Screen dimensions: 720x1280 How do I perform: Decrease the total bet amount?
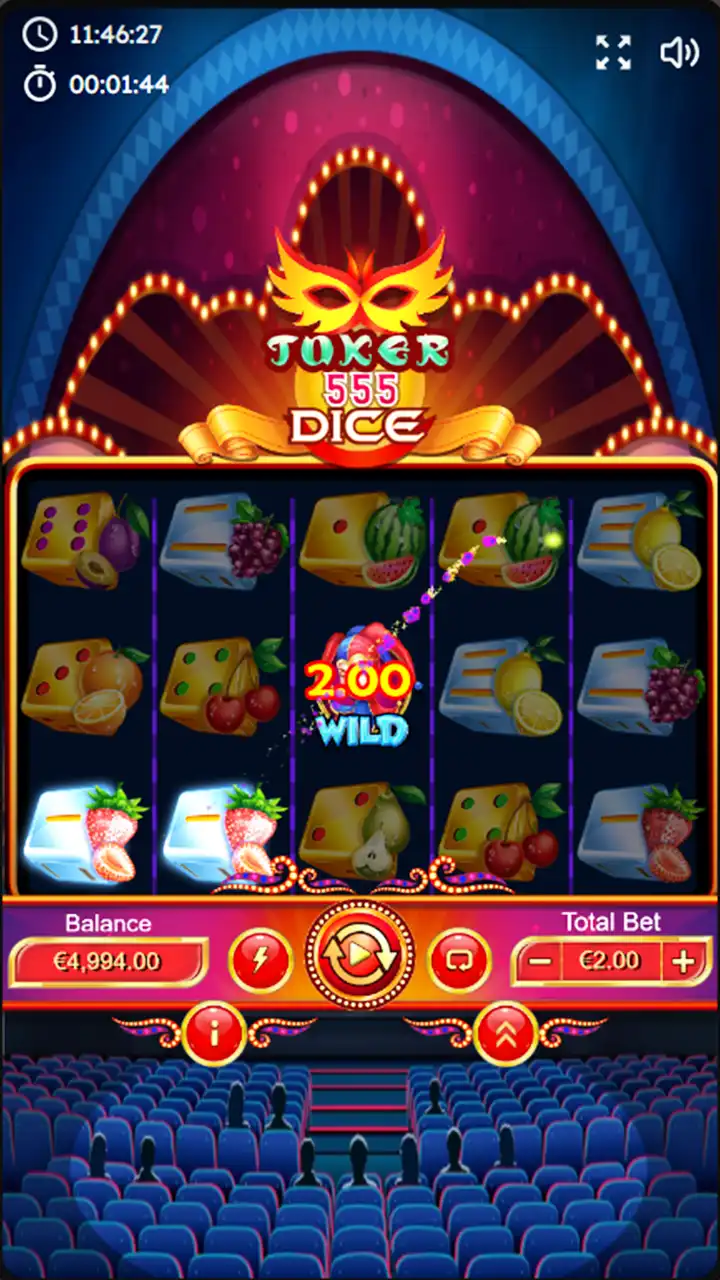540,962
